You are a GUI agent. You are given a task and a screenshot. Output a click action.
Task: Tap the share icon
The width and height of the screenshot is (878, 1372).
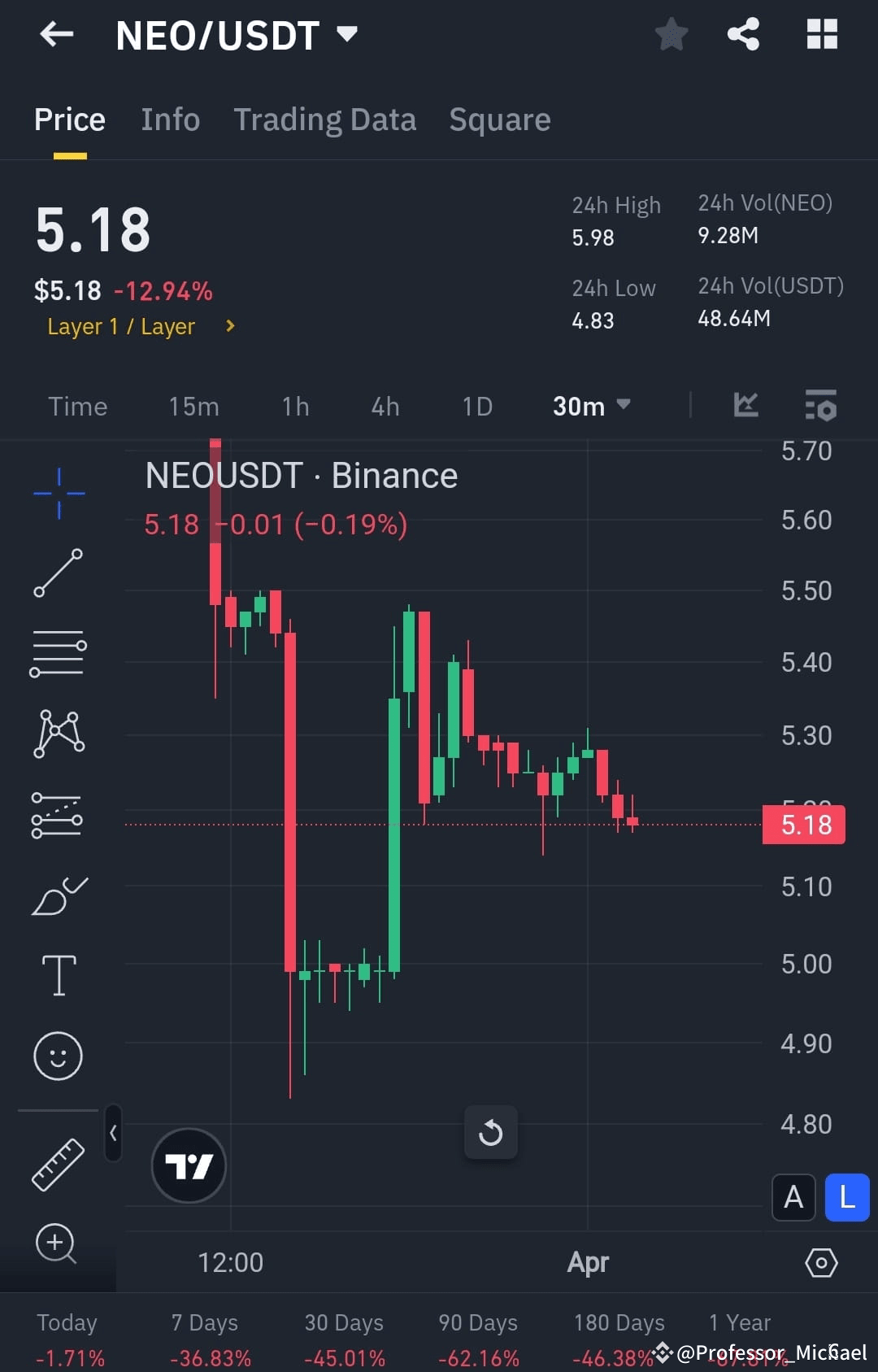coord(742,34)
